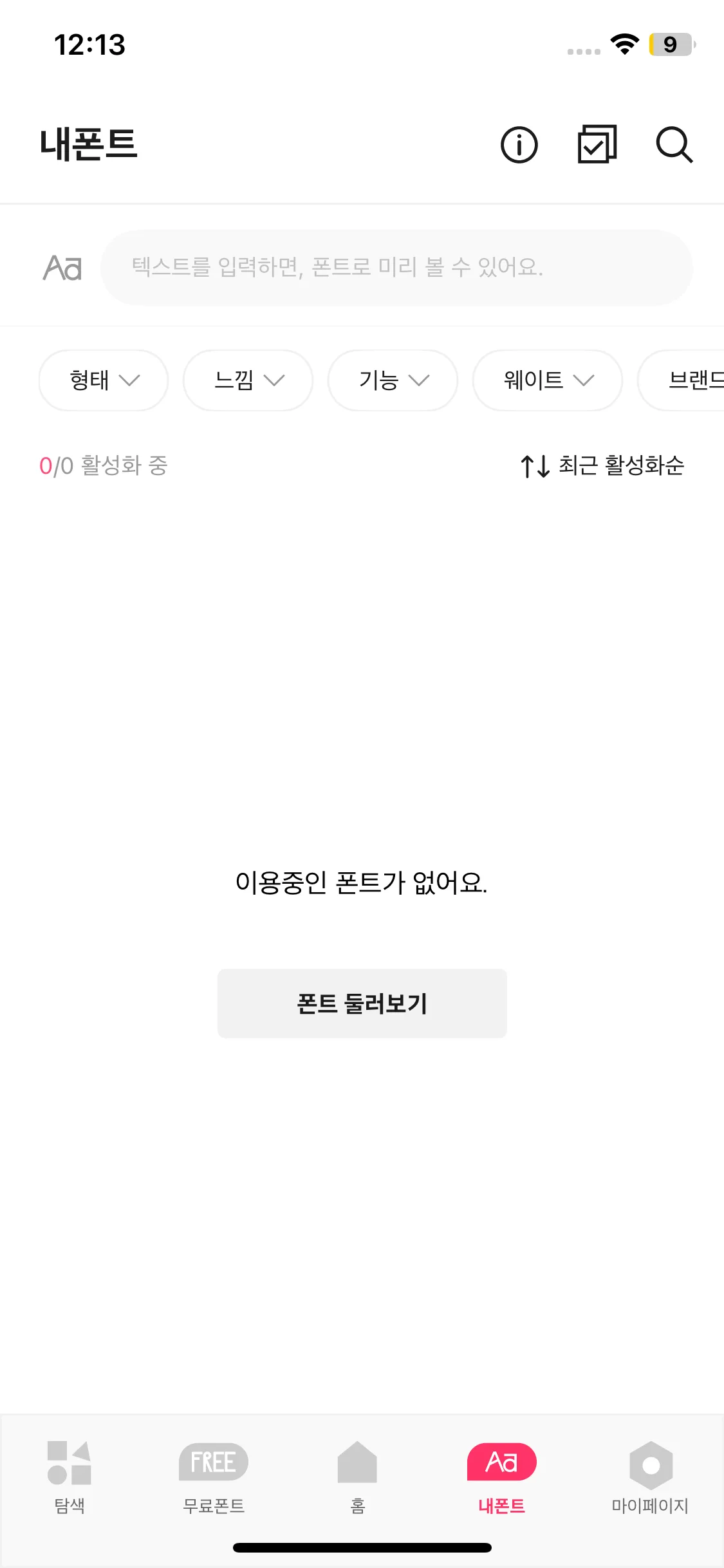Viewport: 724px width, 1568px height.
Task: Expand the 기능 filter dropdown
Action: coord(393,380)
